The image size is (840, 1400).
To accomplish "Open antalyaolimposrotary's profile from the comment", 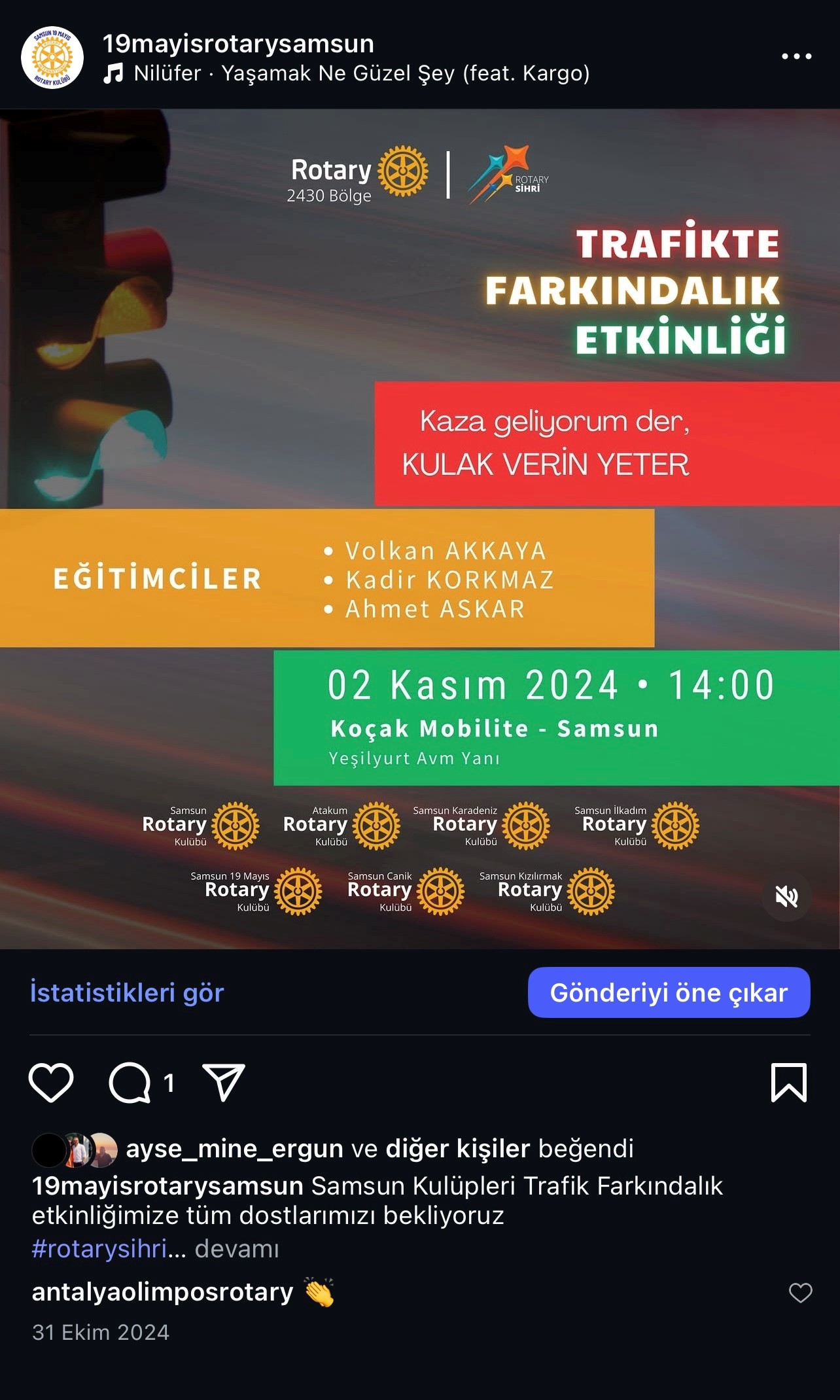I will click(x=162, y=1291).
